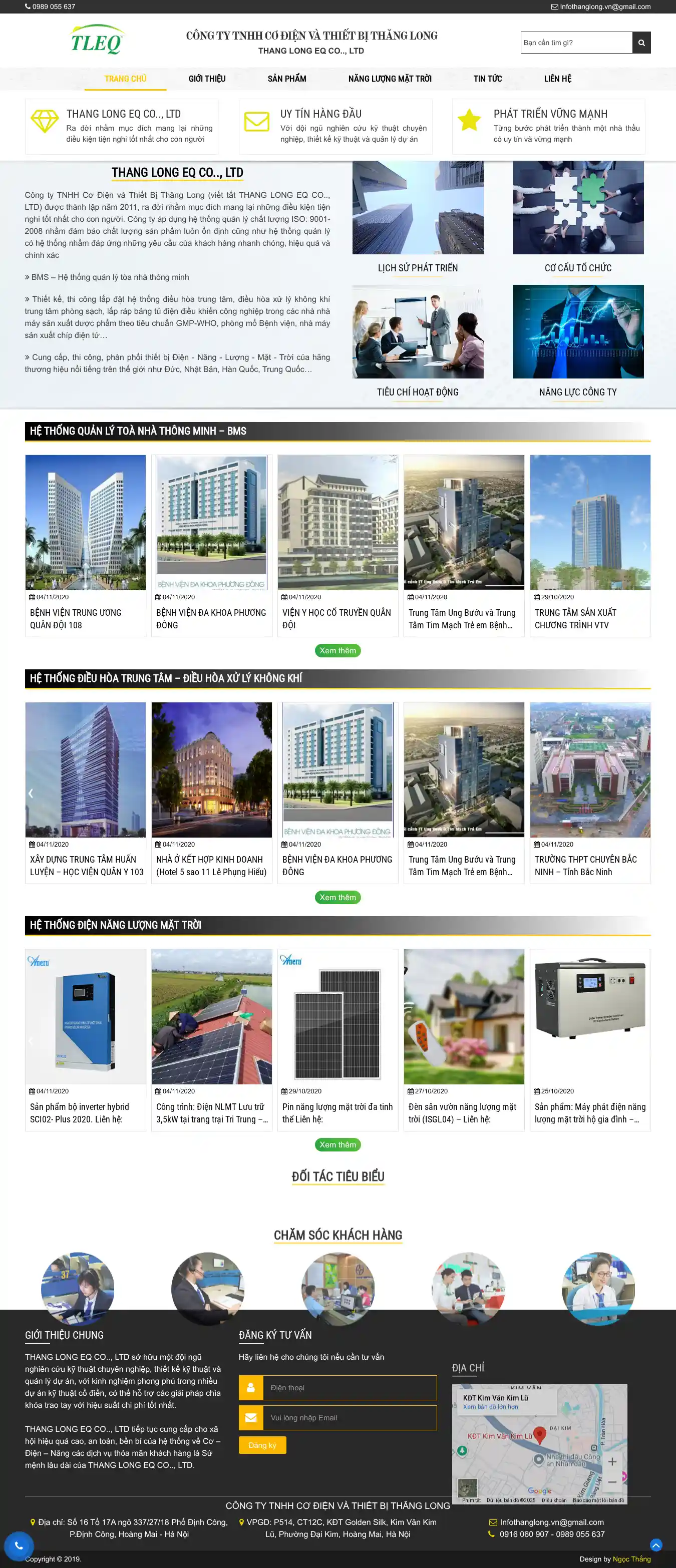Open TRUNG TÂM SẢN XUẤT CHƯƠNG TRÌNH VTV card
The image size is (676, 1568).
click(589, 618)
